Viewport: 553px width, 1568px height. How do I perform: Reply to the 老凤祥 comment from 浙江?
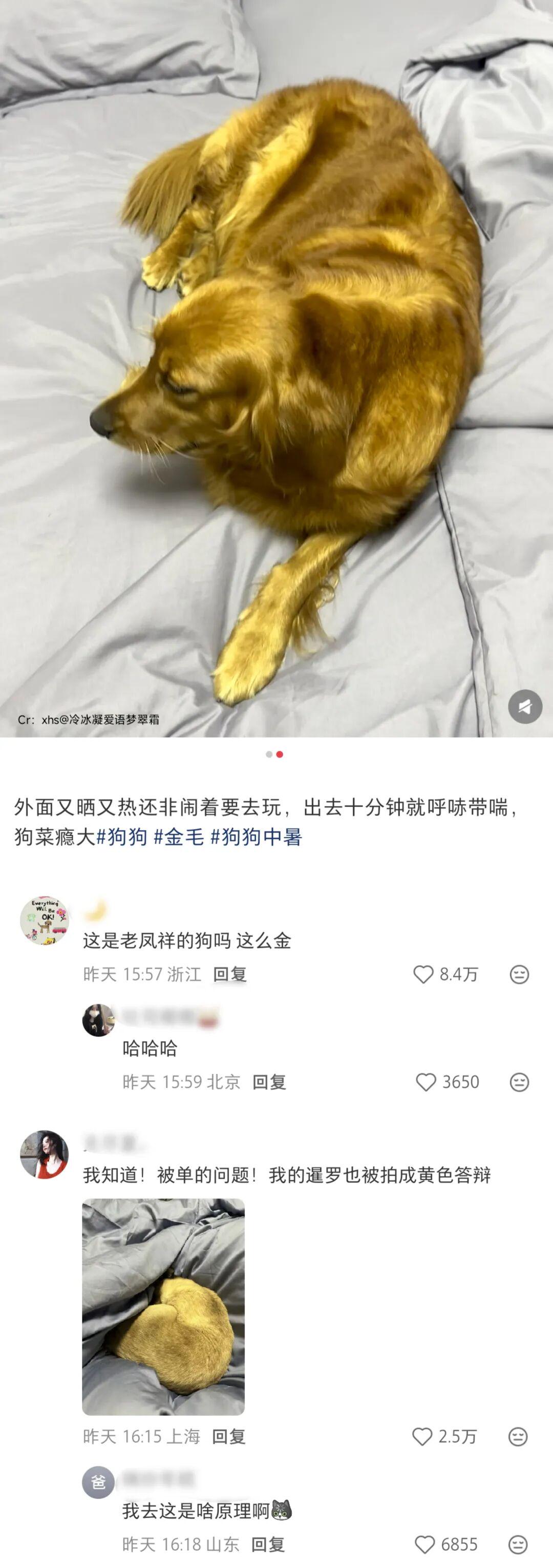229,974
